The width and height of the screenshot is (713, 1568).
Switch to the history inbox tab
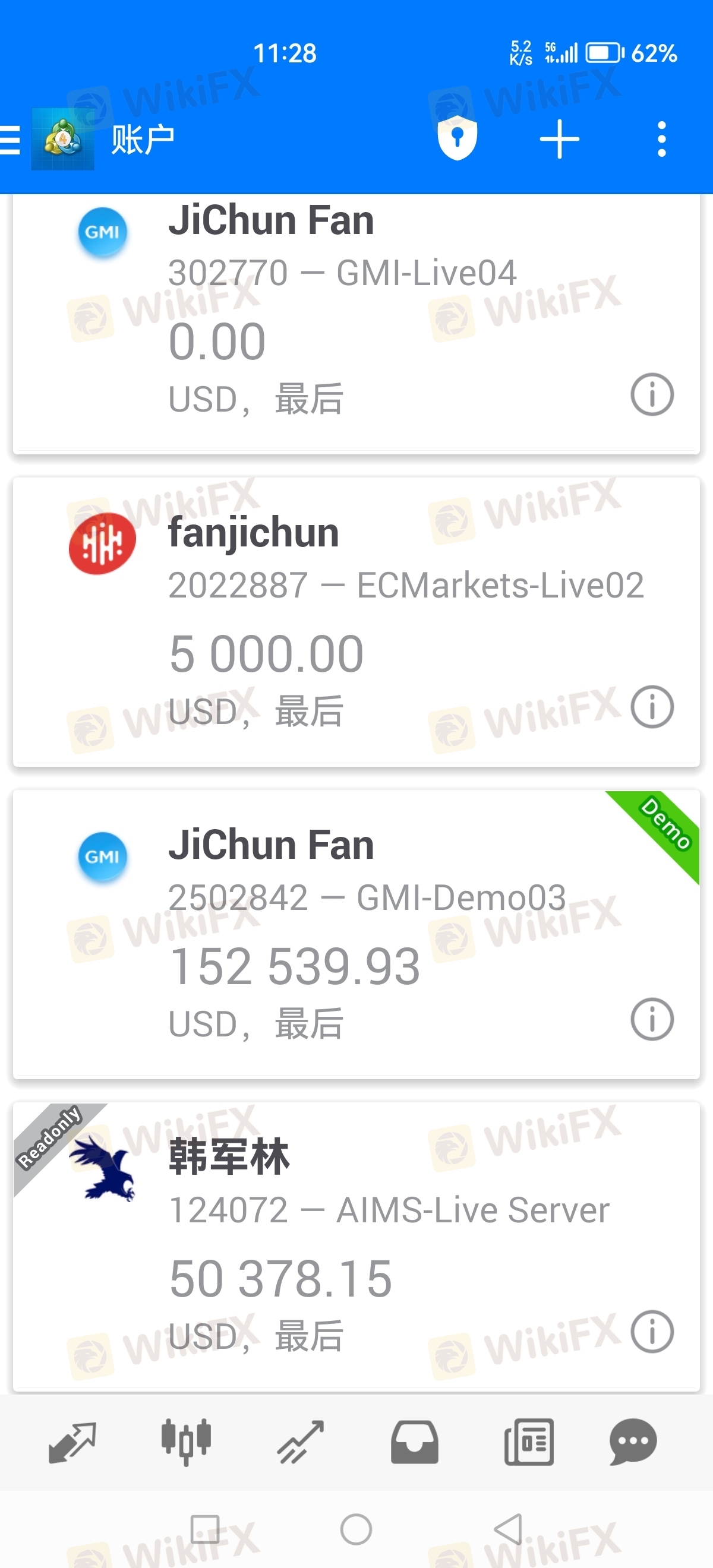pos(415,1443)
